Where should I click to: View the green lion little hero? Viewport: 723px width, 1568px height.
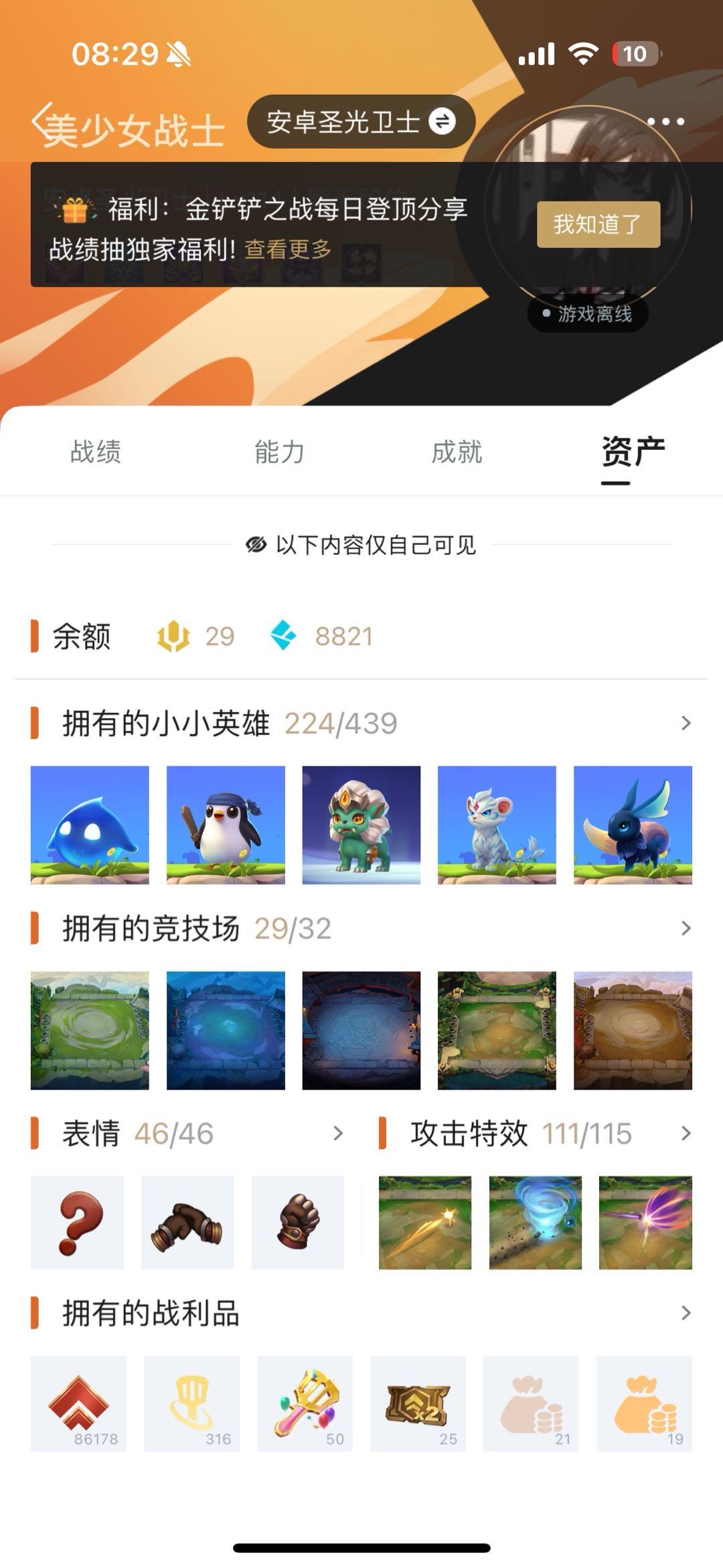point(361,825)
